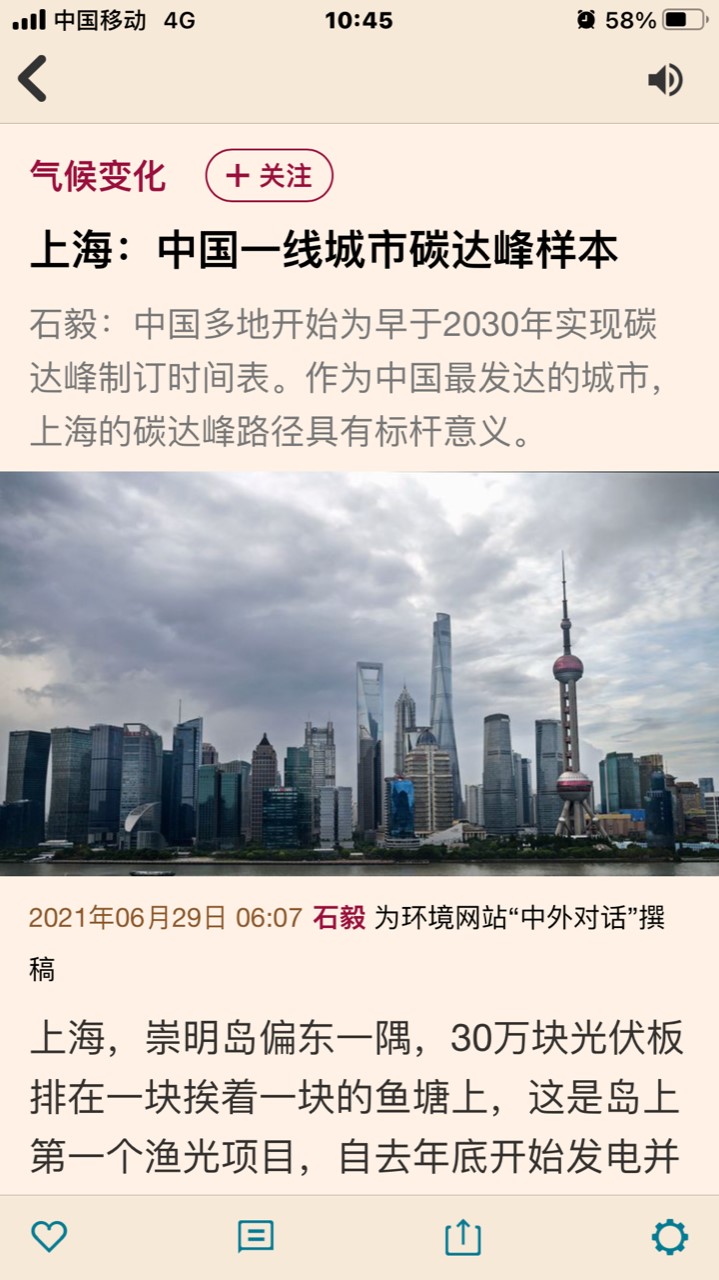Favorite this article with the heart icon
The image size is (719, 1280).
coord(49,1237)
